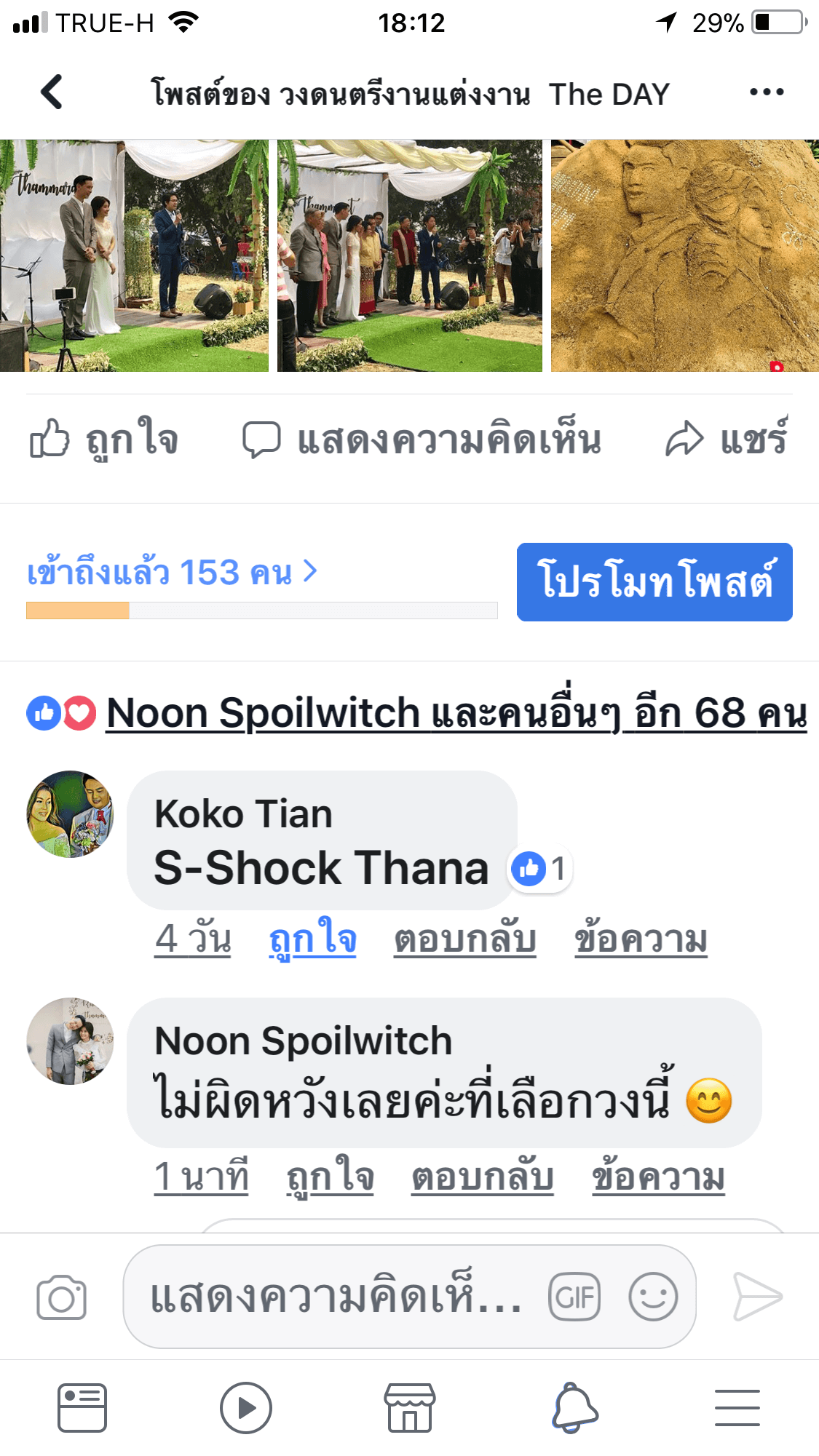Open the emoji sticker picker
819x1456 pixels.
click(x=653, y=1297)
